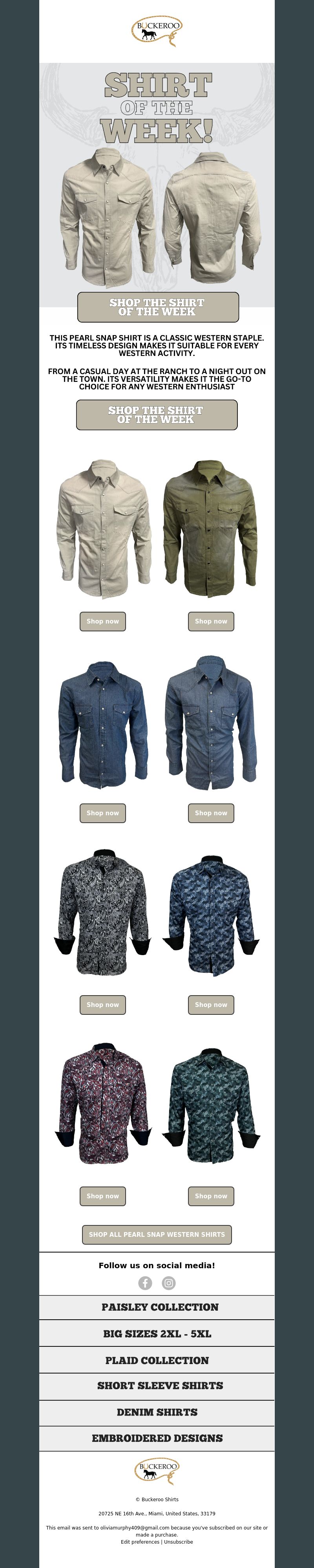Tap Shop now under the burgundy paisley shirt
The image size is (314, 1568).
click(102, 1196)
